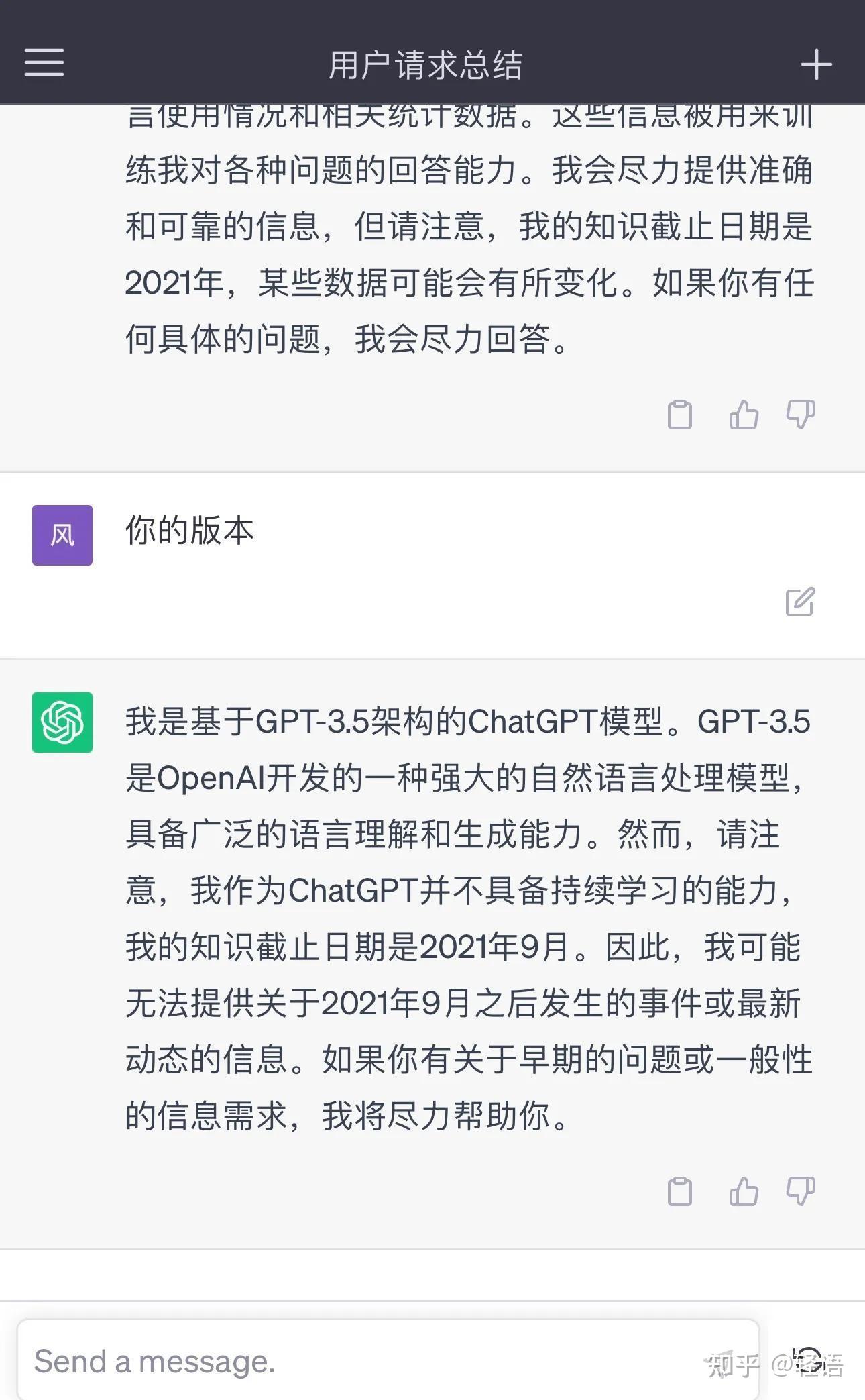This screenshot has height=1400, width=865.
Task: Like the GPT-3.5 architecture response
Action: point(743,1191)
